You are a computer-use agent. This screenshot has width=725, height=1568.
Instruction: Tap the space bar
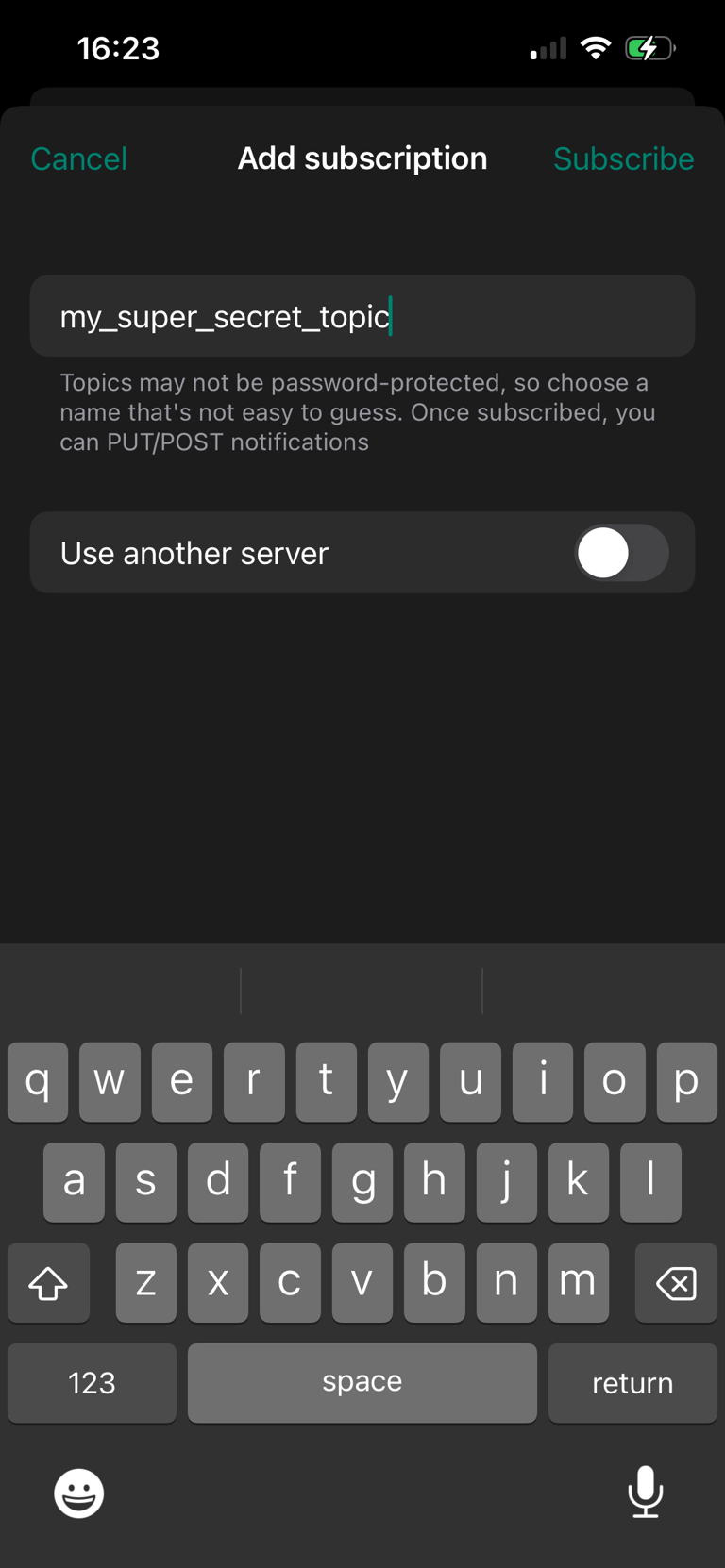(x=362, y=1382)
